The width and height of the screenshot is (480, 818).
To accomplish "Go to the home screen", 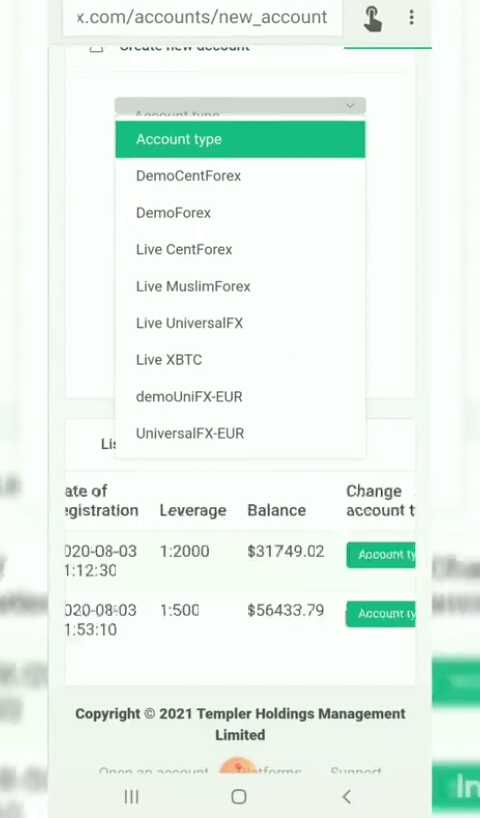I will point(239,797).
